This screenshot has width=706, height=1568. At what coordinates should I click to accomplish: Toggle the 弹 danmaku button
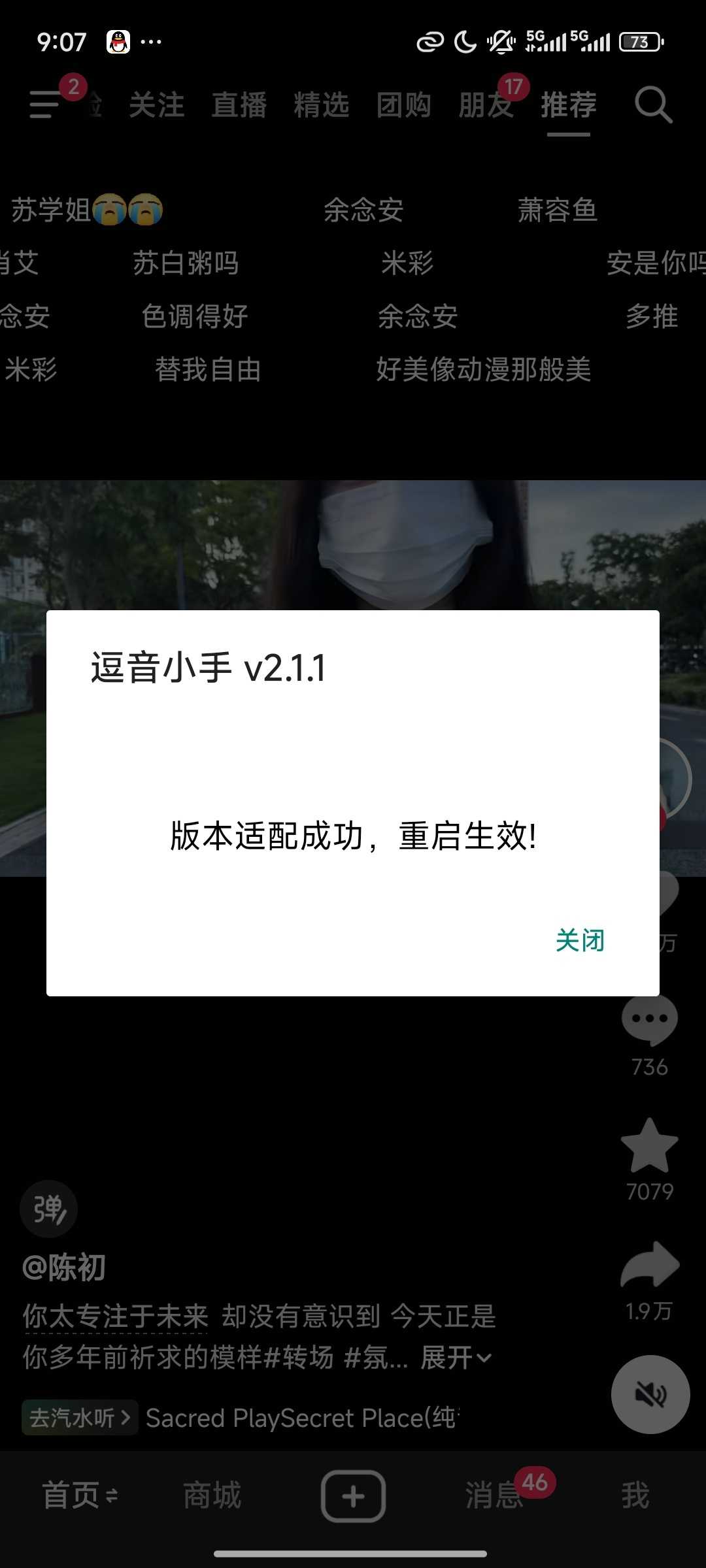pos(49,1209)
